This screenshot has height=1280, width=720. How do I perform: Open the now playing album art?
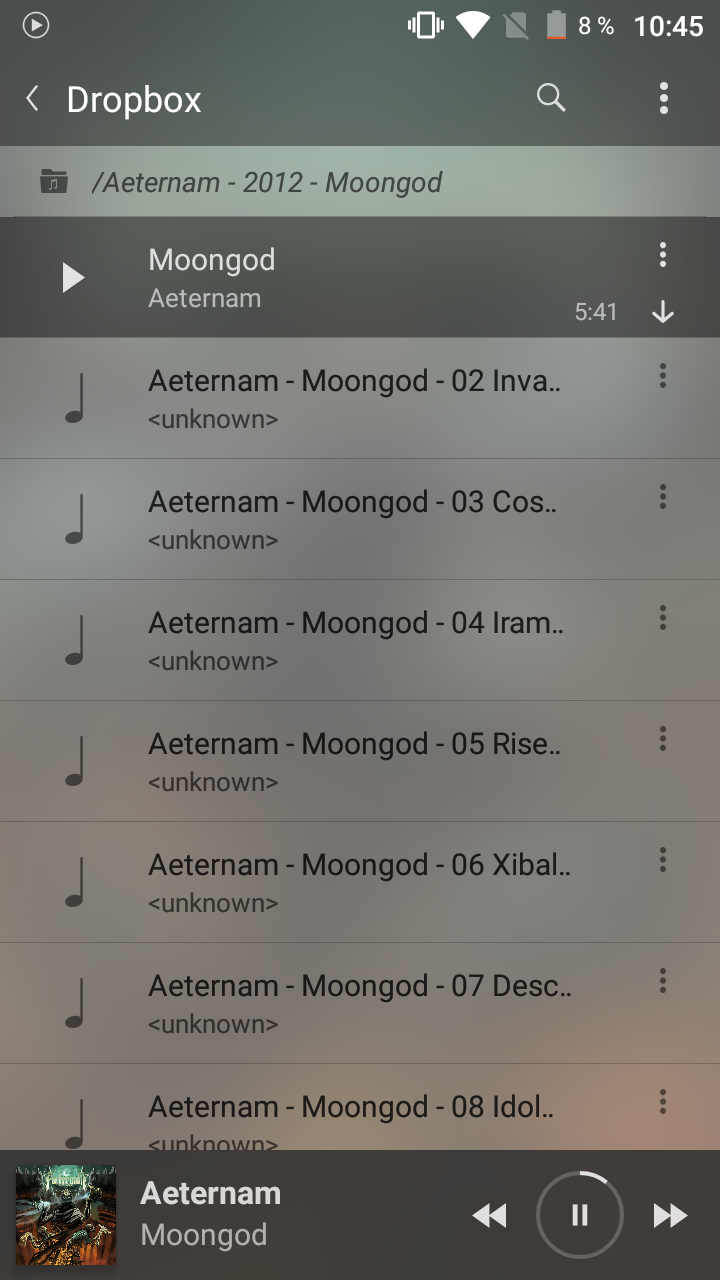point(66,1215)
